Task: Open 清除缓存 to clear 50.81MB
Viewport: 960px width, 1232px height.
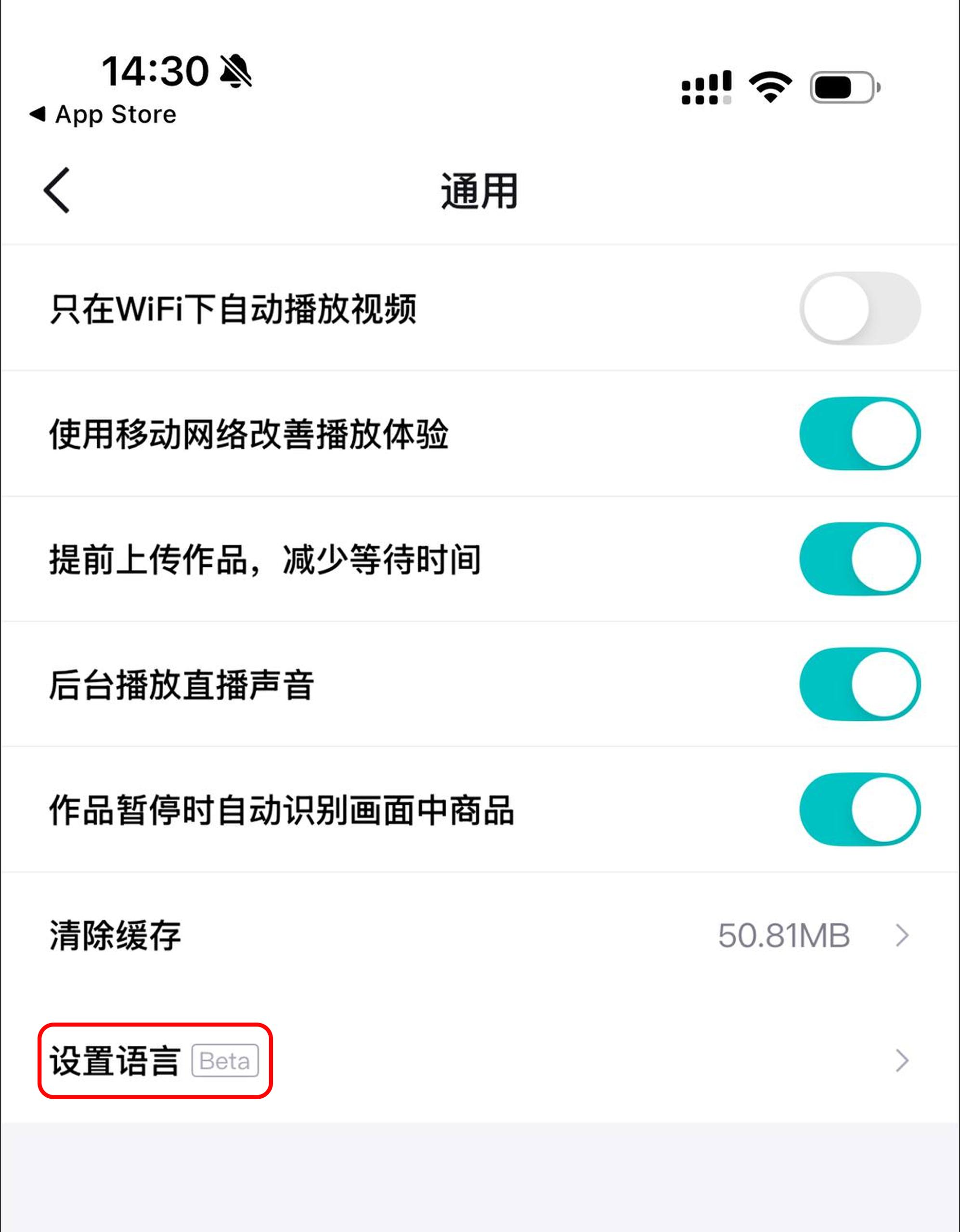Action: [480, 935]
